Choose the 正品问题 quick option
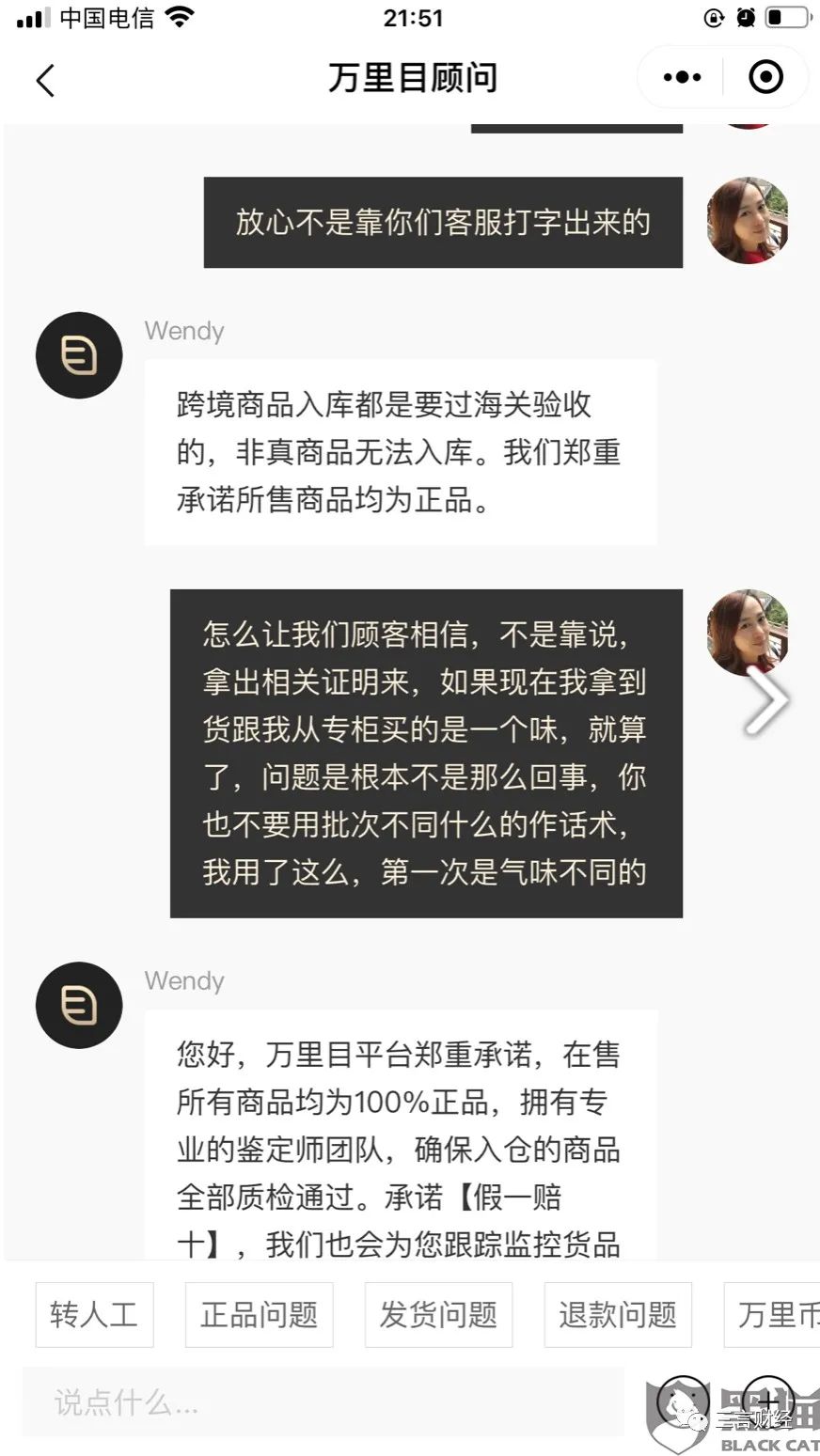 (259, 1314)
